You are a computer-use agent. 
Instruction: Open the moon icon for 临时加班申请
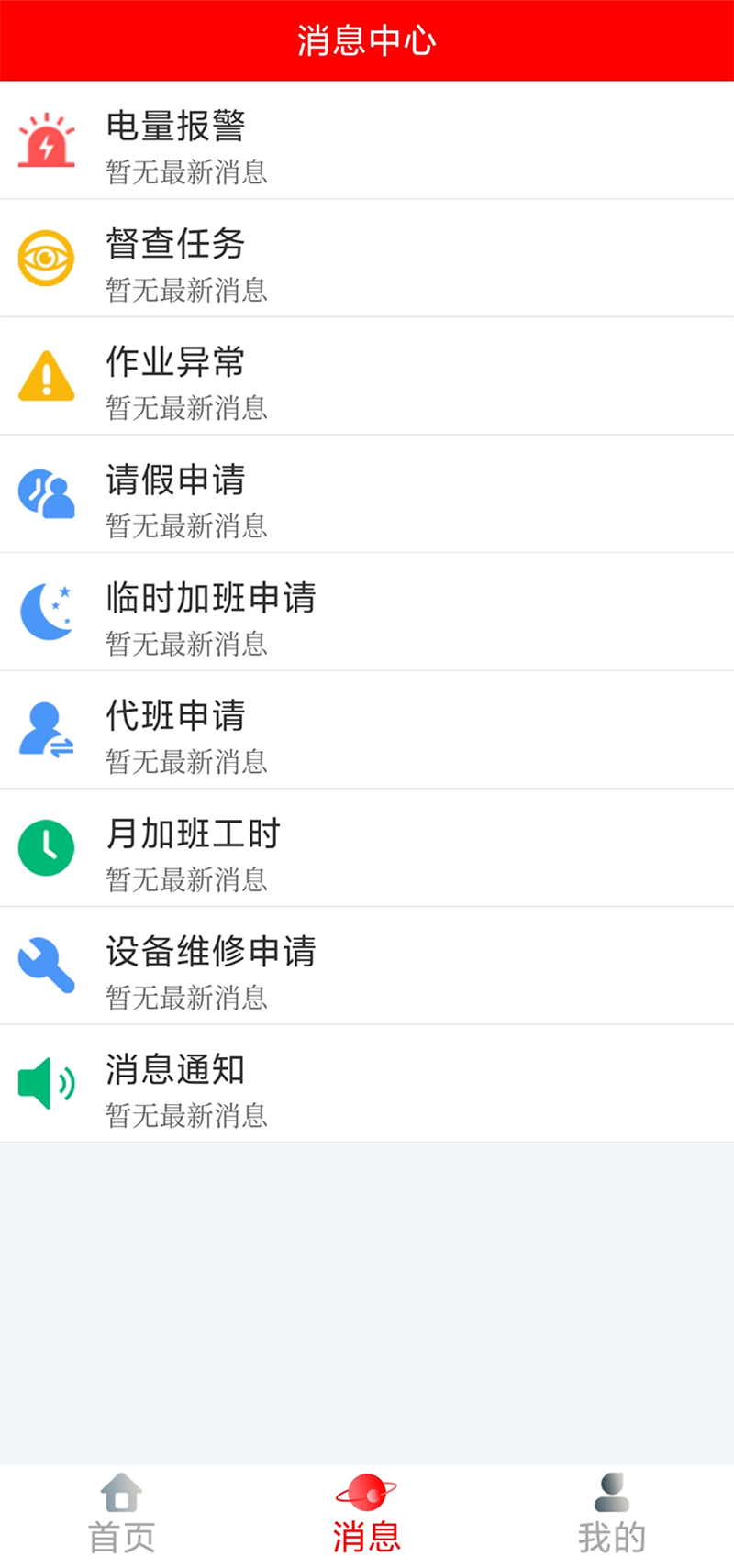46,611
